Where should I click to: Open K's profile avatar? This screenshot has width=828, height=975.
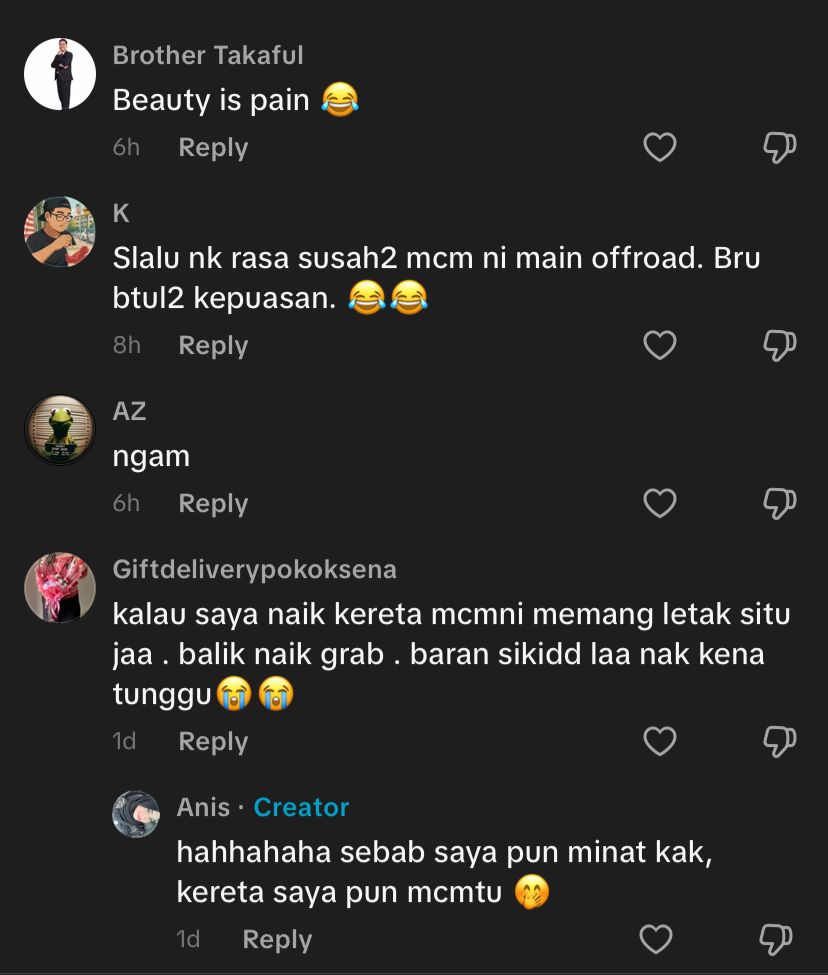click(60, 232)
